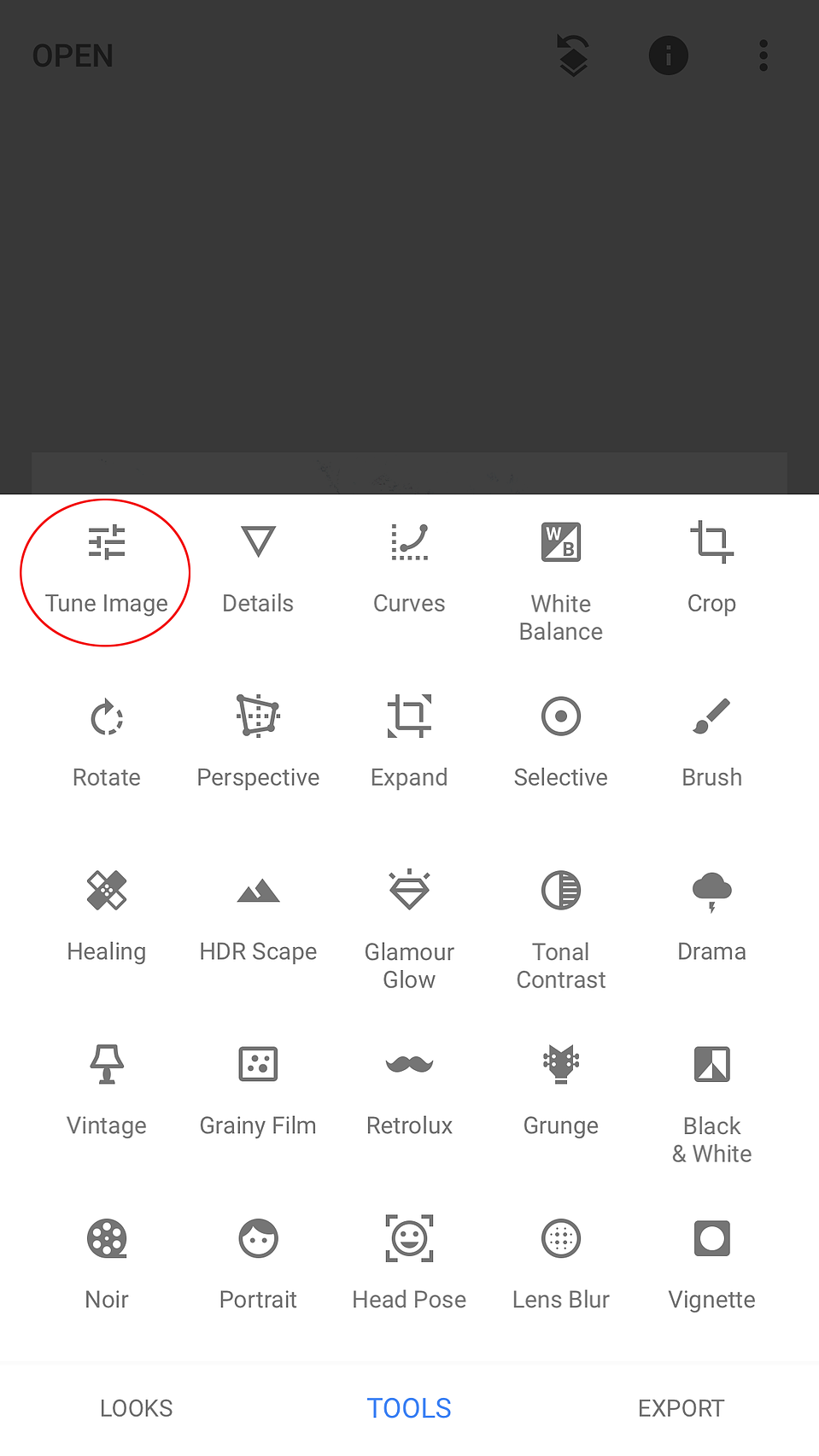The image size is (819, 1456).
Task: Apply the HDR Scape filter
Action: [258, 915]
